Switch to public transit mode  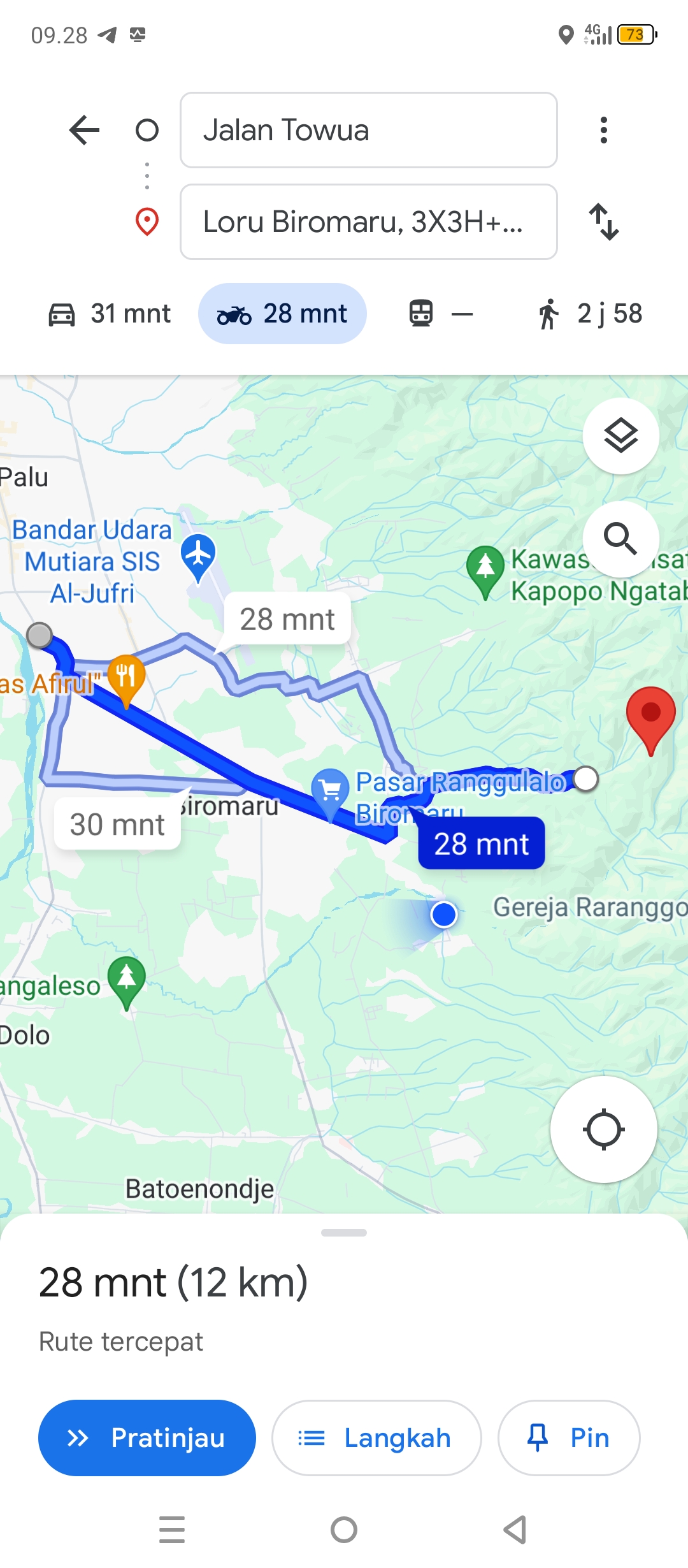tap(441, 314)
